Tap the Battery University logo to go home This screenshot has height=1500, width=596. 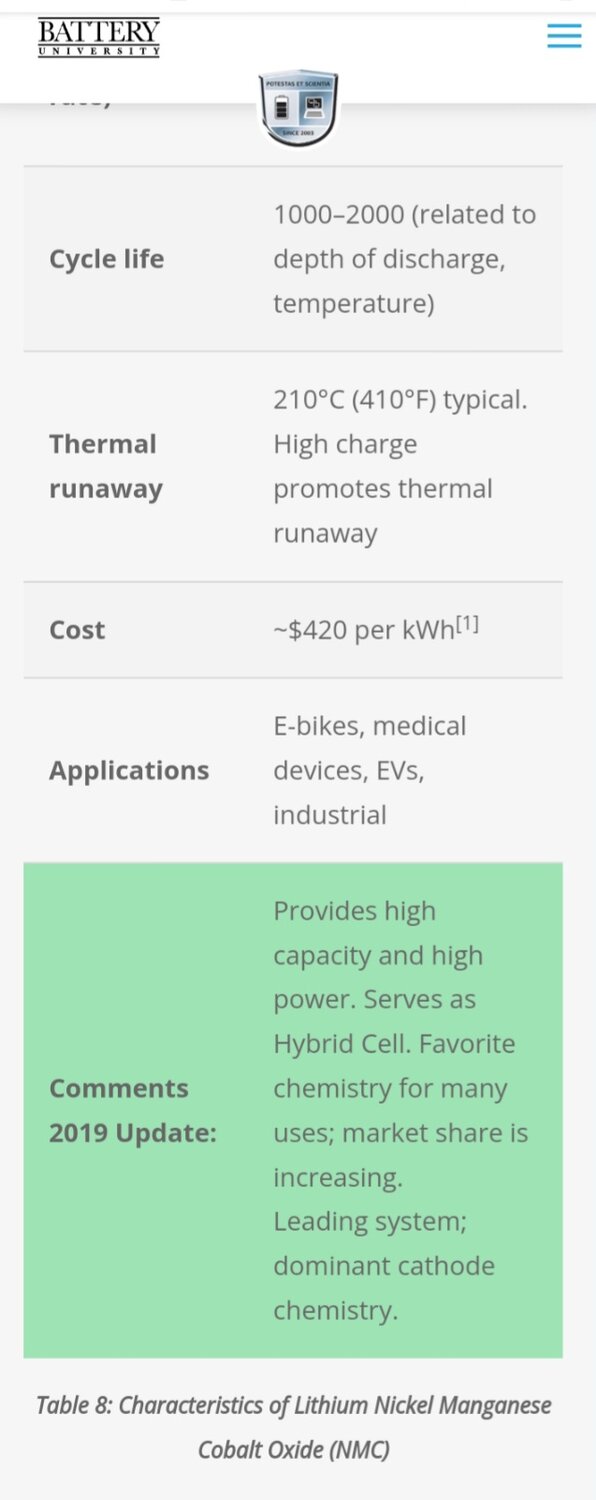[99, 38]
